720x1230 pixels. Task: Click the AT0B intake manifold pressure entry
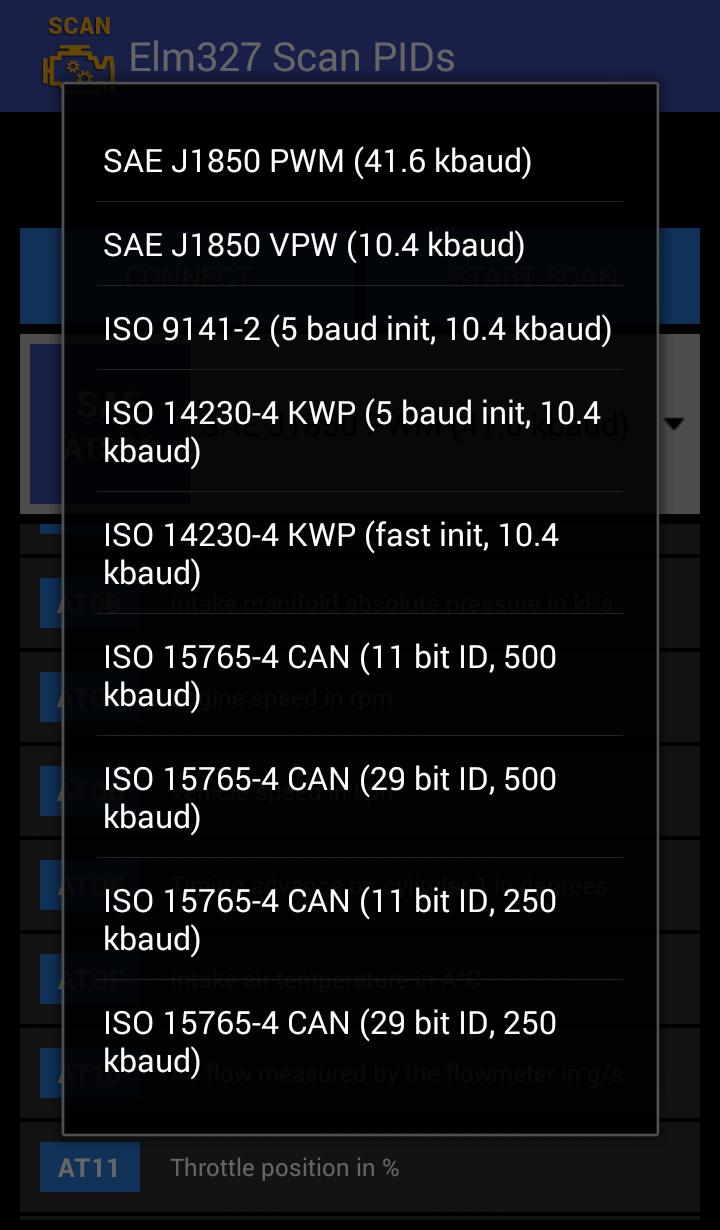(x=88, y=603)
